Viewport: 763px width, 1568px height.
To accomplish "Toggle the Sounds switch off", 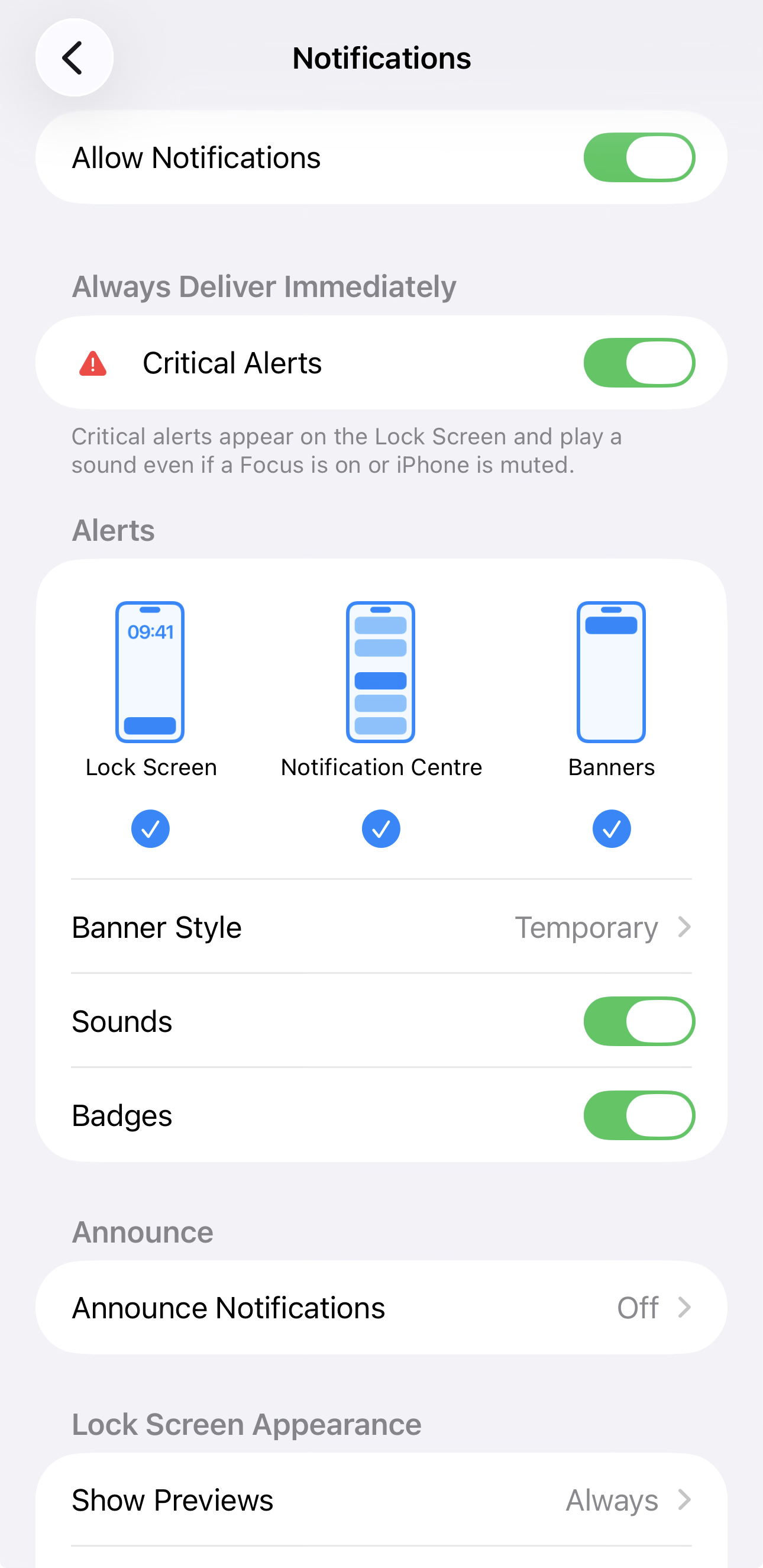I will 639,1021.
